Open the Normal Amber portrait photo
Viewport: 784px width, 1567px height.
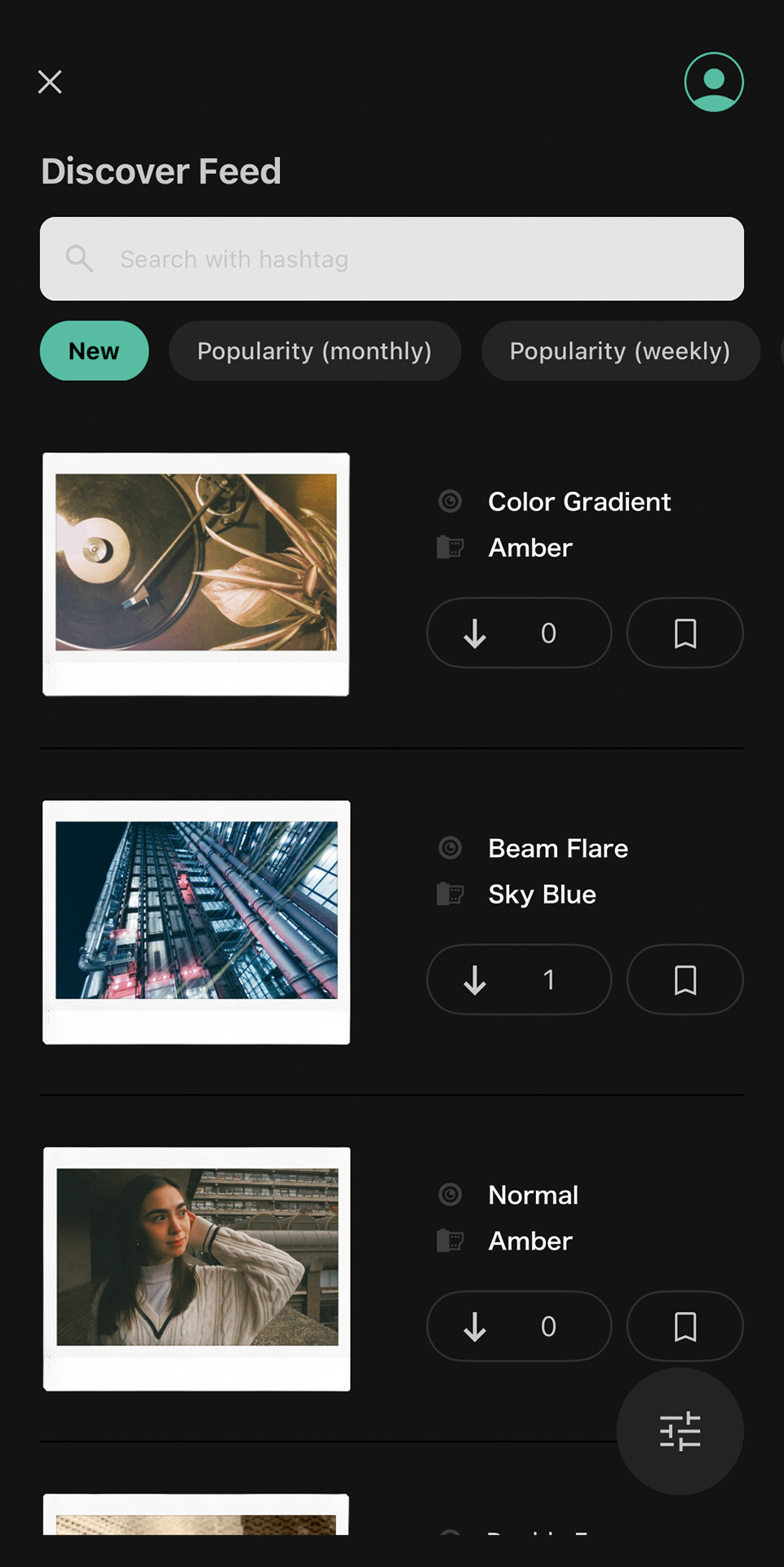point(196,1268)
